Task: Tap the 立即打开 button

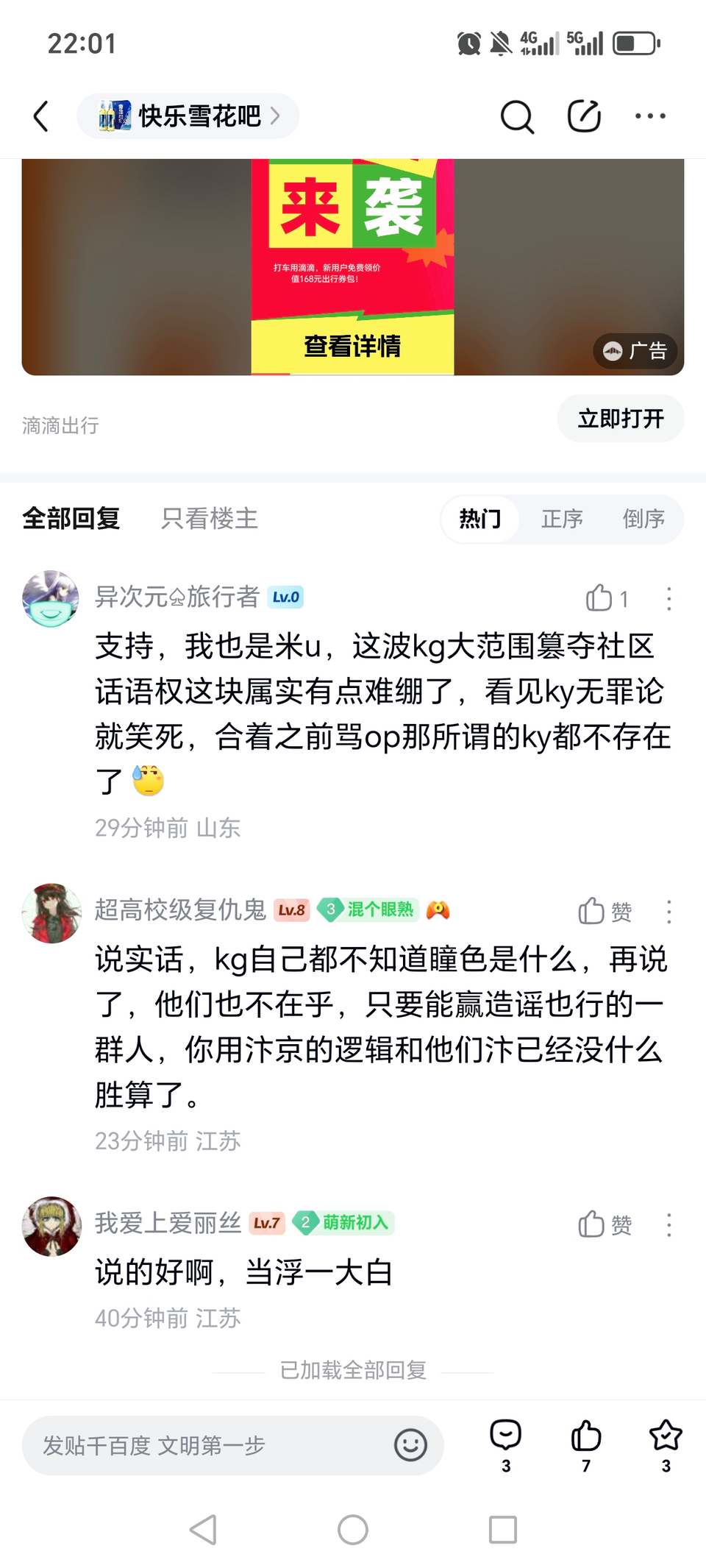Action: pyautogui.click(x=620, y=419)
